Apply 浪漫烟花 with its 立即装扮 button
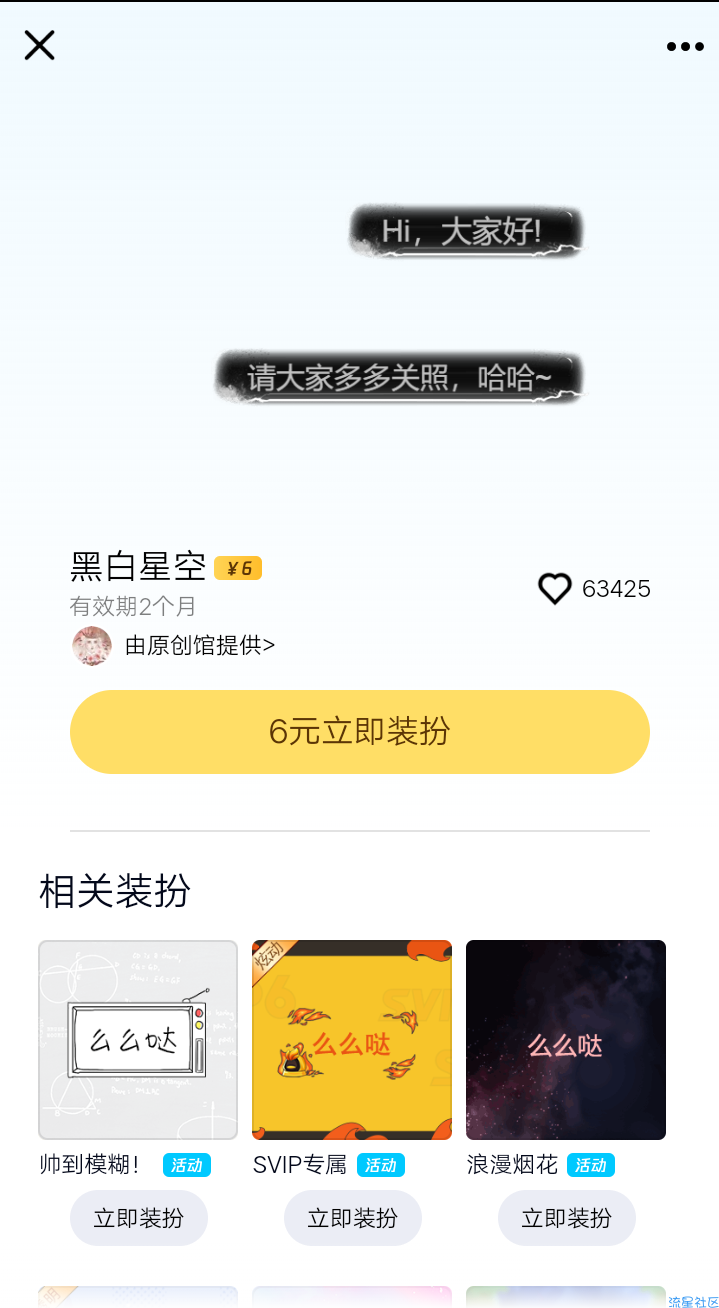This screenshot has width=719, height=1308. click(x=567, y=1218)
